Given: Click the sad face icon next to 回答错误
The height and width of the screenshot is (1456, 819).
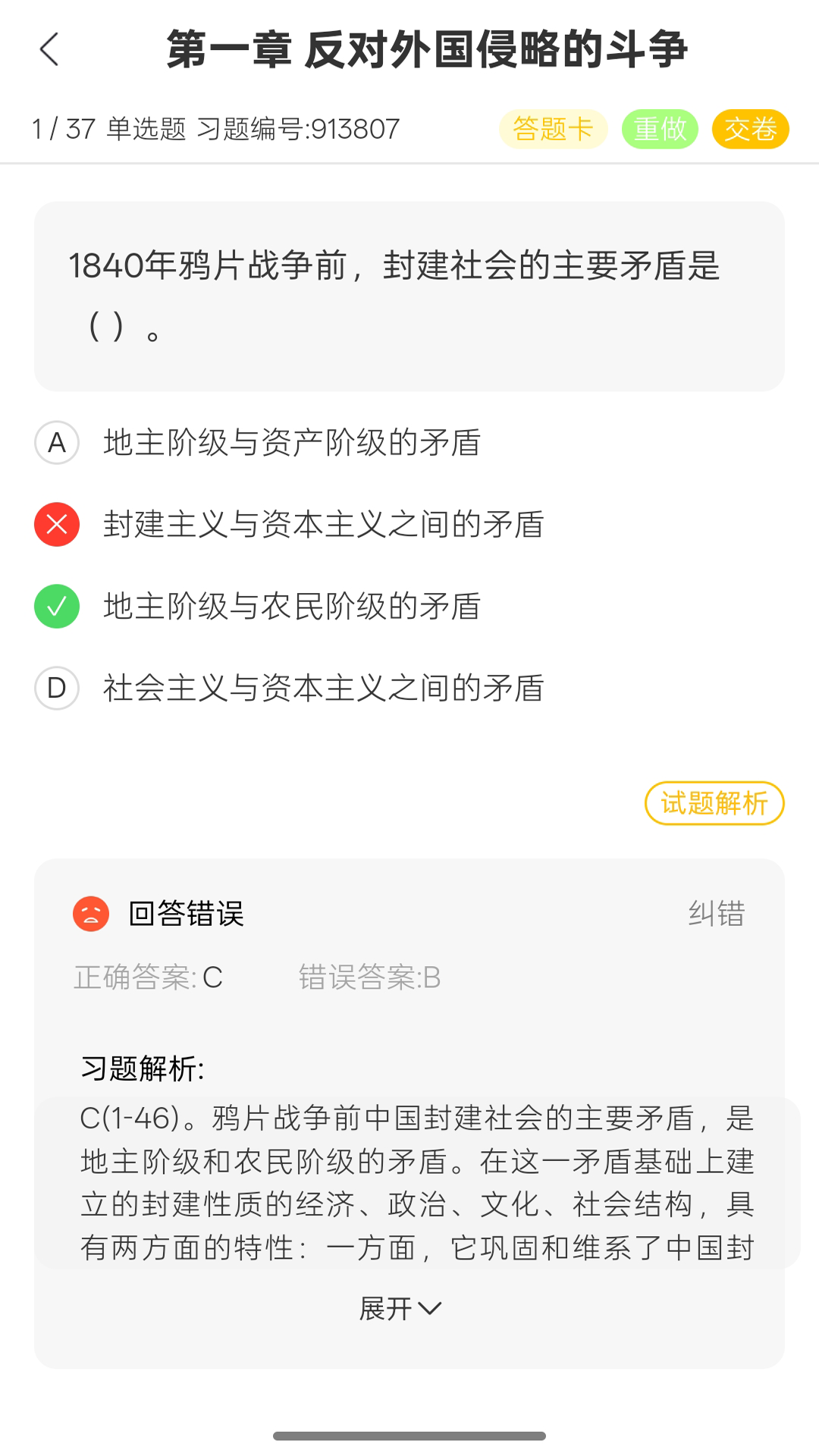Looking at the screenshot, I should (x=89, y=914).
